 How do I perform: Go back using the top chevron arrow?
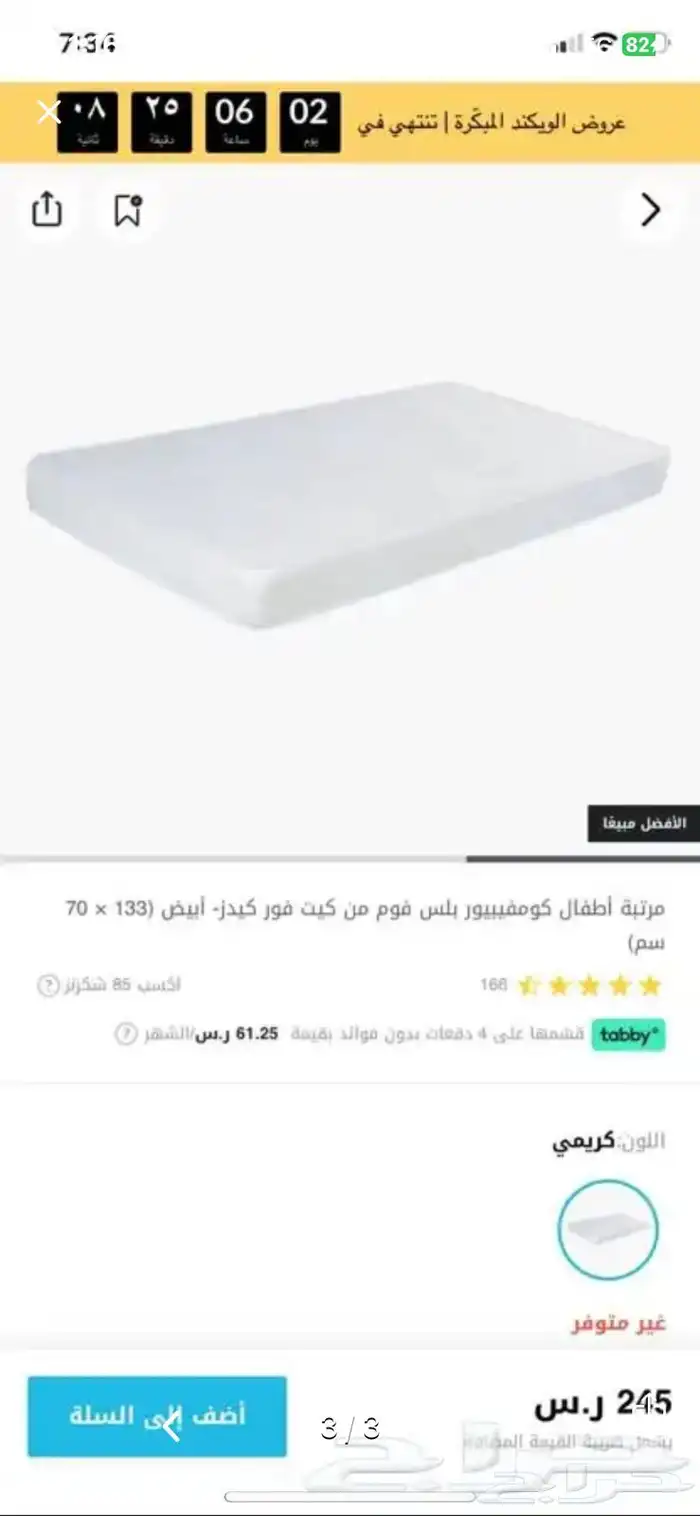(x=651, y=210)
